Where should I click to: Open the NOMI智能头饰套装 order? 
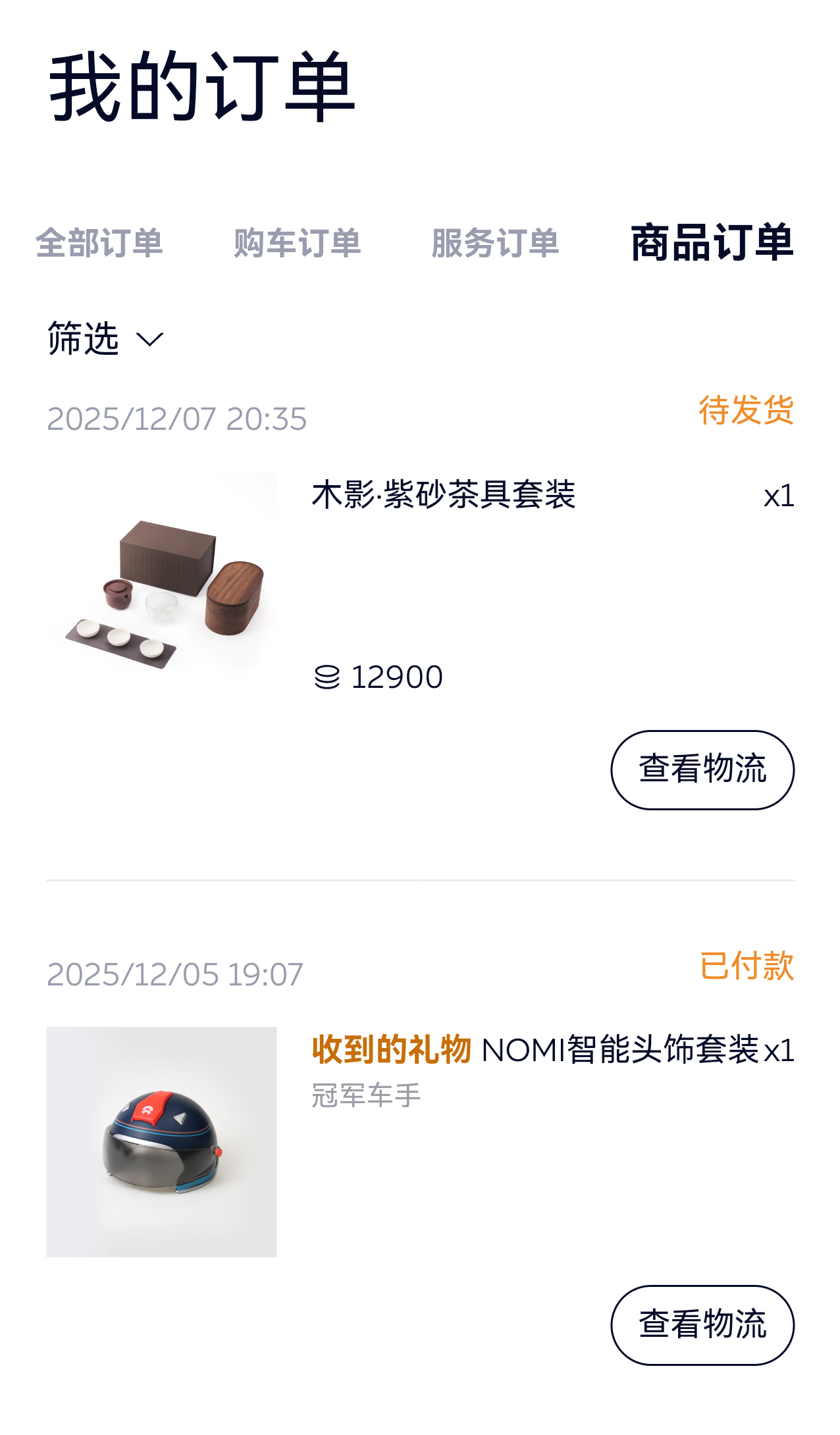619,1050
